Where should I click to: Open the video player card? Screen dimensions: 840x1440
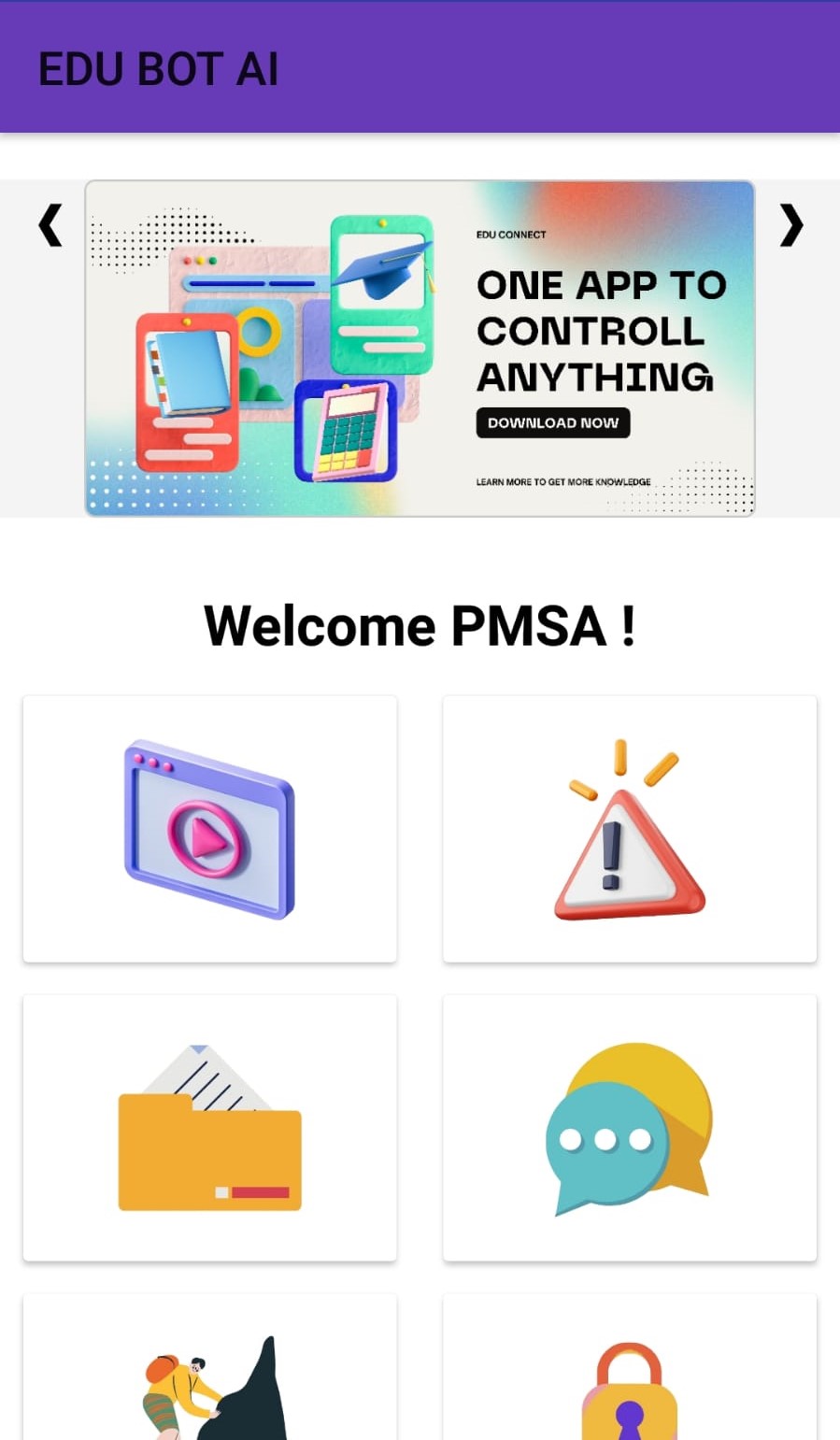click(x=210, y=829)
